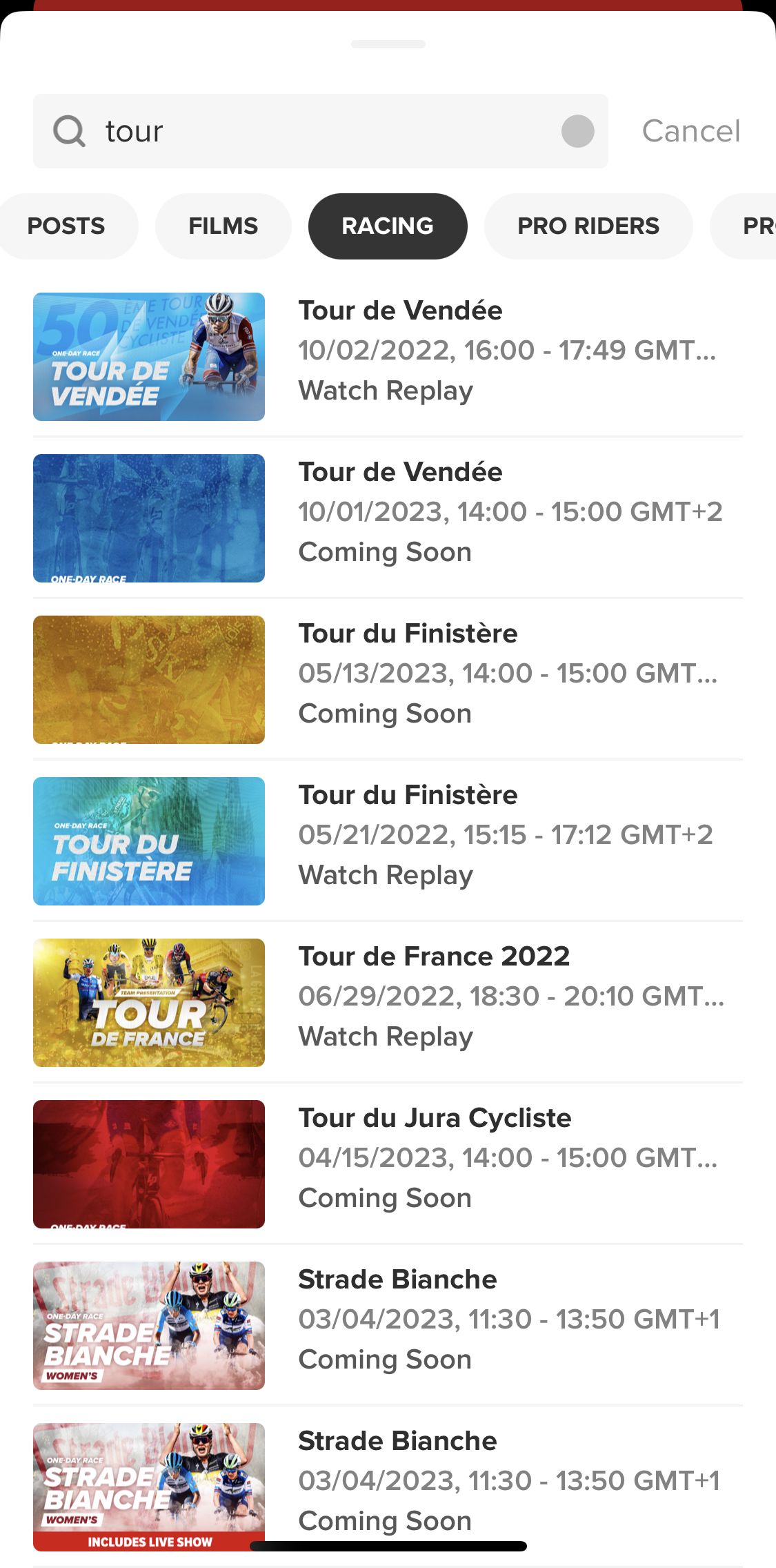Clear the search text
The width and height of the screenshot is (776, 1568).
coord(577,131)
